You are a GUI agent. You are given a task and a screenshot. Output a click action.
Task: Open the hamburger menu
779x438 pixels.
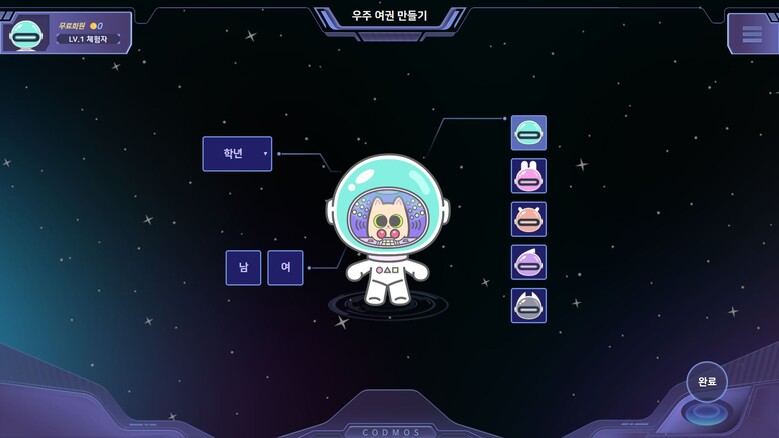pyautogui.click(x=752, y=34)
